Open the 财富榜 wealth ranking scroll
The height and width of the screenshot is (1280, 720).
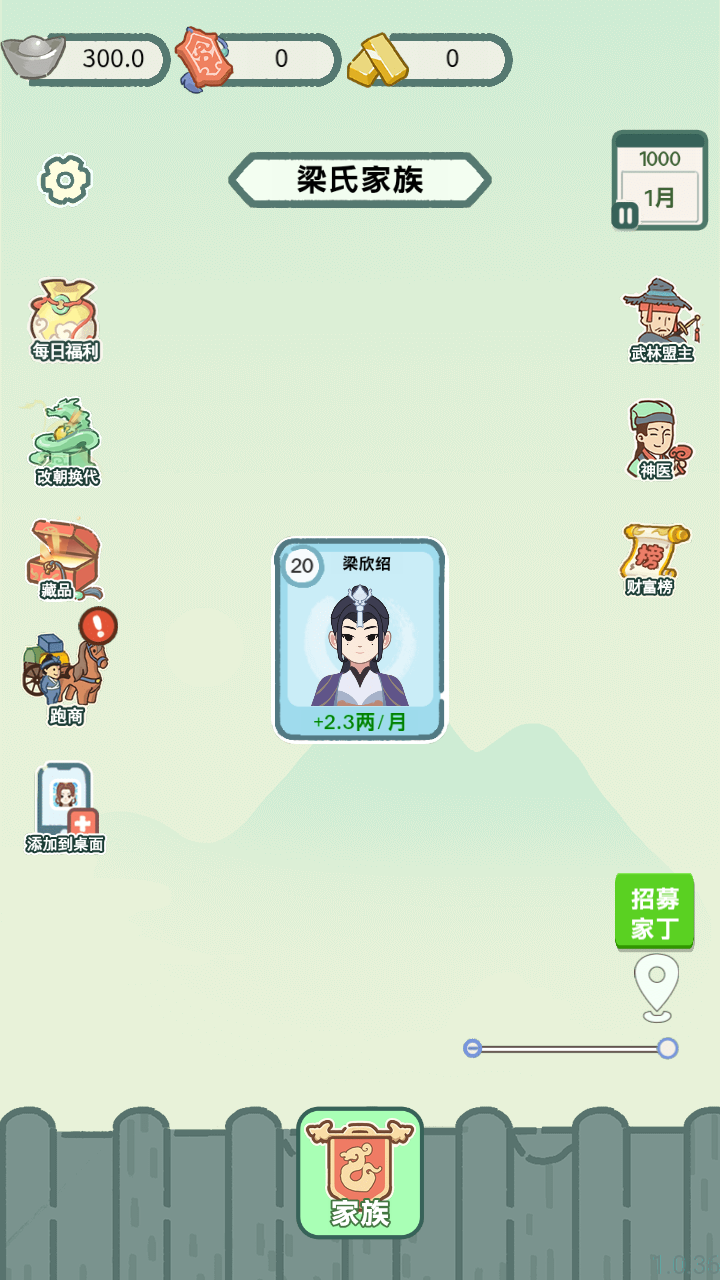tap(655, 558)
